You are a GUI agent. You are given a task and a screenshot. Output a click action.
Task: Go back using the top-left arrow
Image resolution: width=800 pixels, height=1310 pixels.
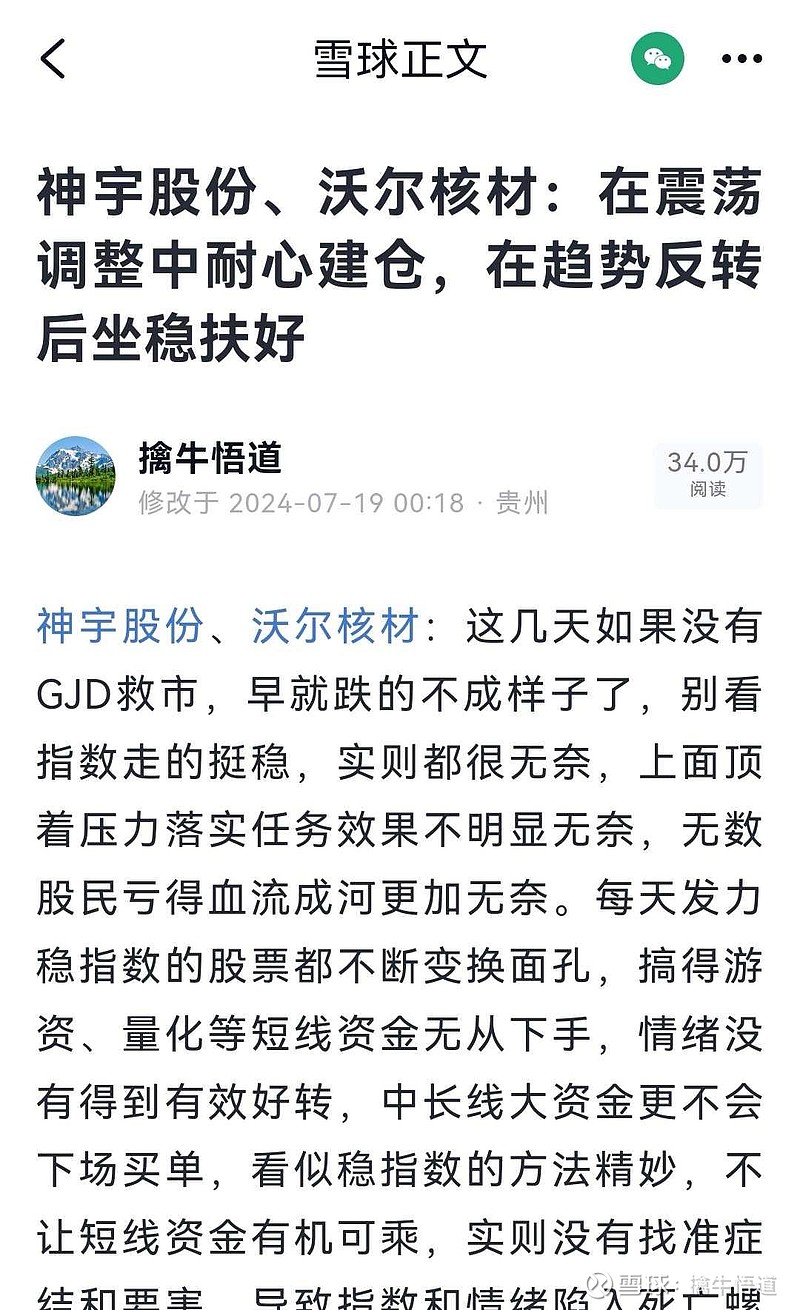pyautogui.click(x=53, y=59)
